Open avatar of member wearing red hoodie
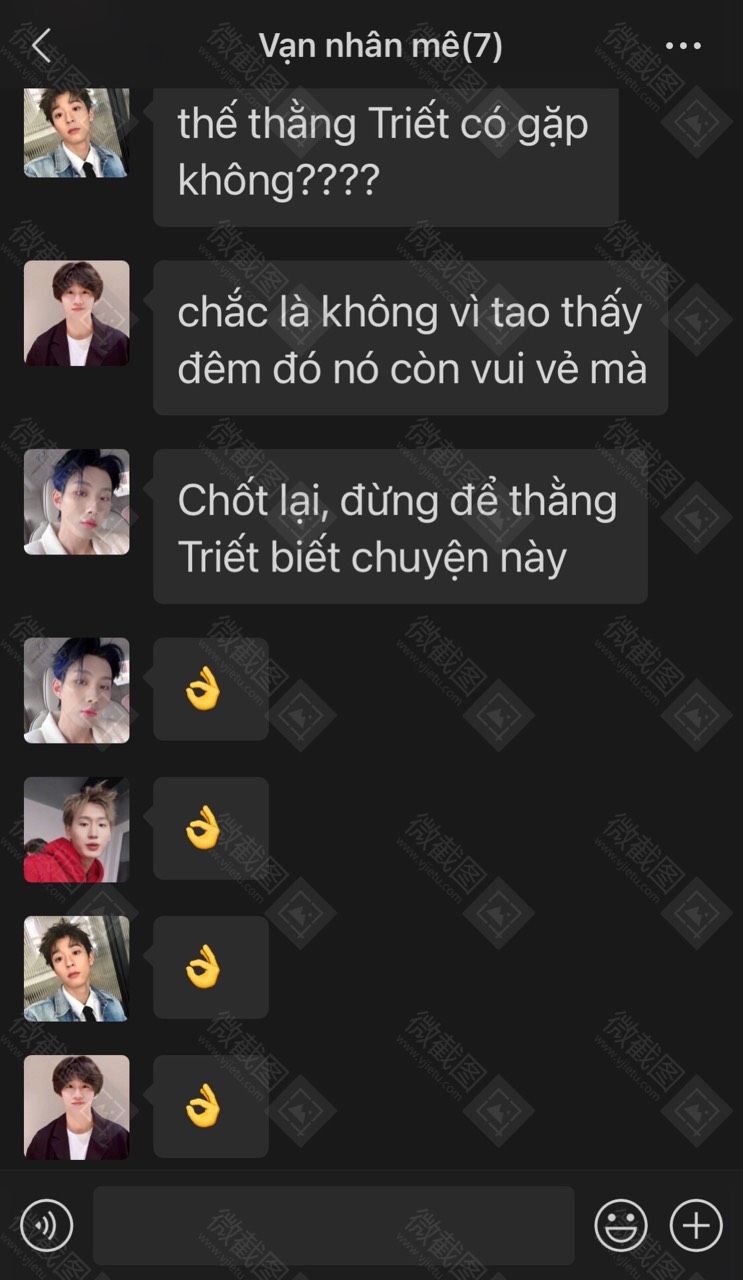This screenshot has height=1280, width=743. pos(77,829)
